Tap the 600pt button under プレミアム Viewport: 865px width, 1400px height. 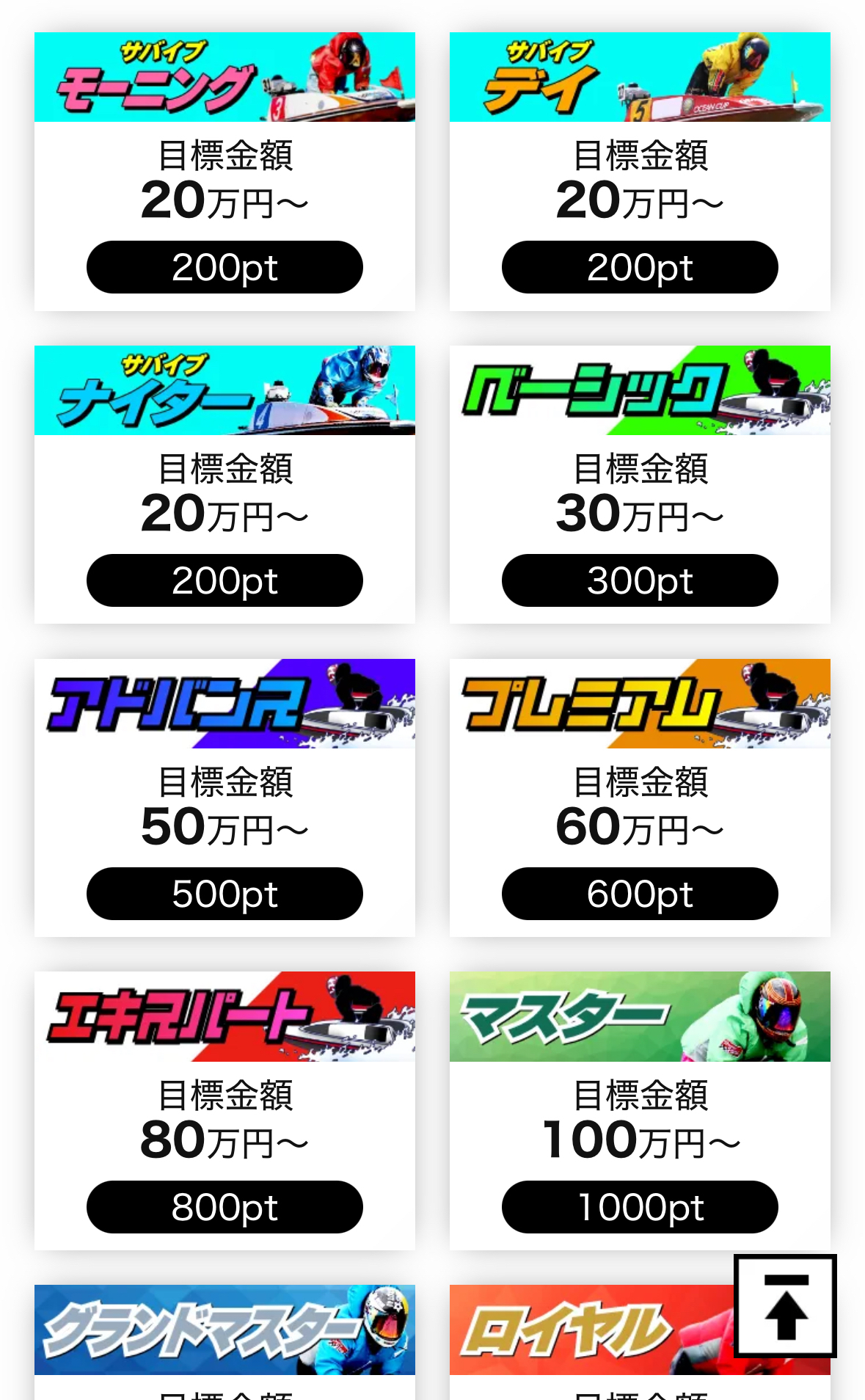pyautogui.click(x=639, y=893)
